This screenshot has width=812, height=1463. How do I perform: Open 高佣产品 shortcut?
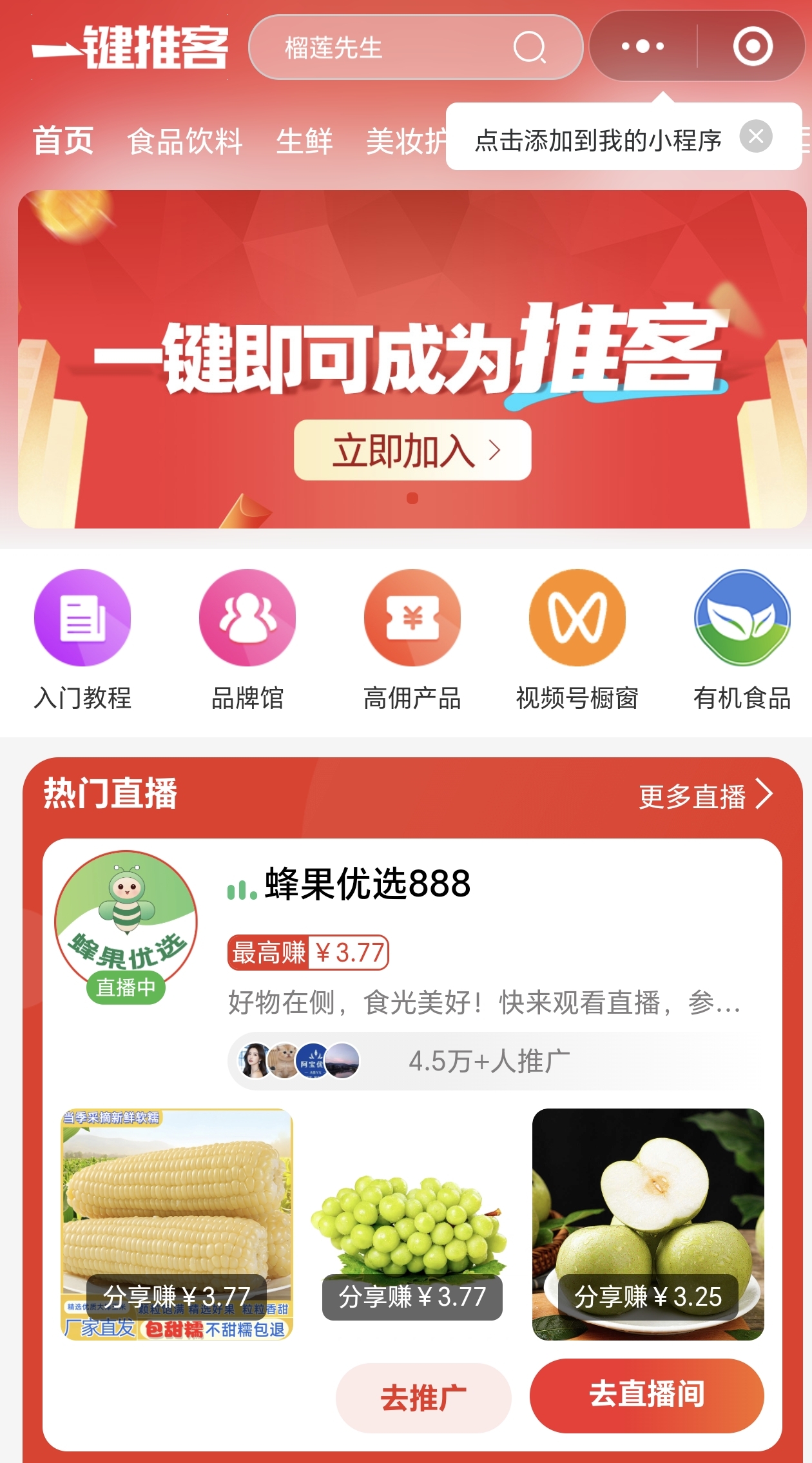click(412, 638)
